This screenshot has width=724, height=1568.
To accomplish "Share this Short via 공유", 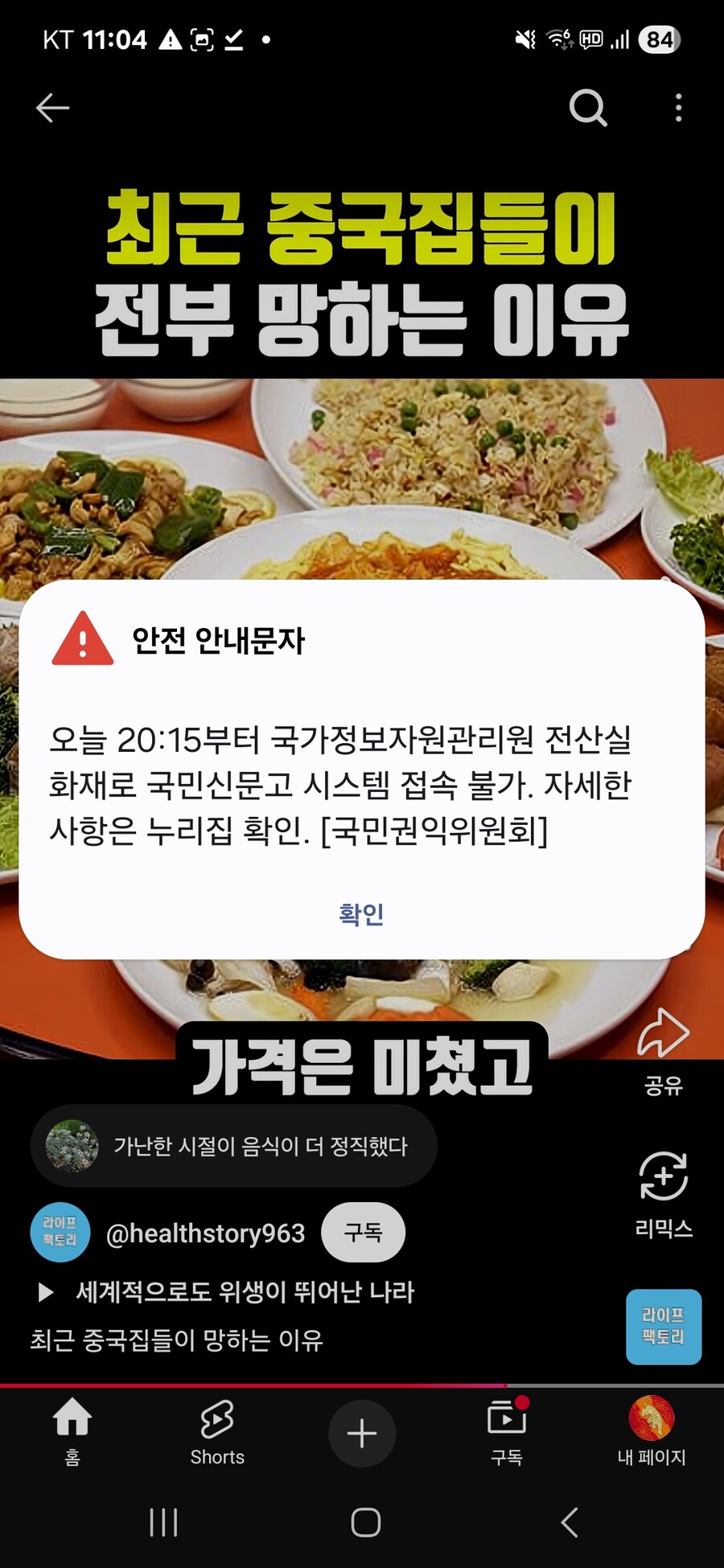I will (663, 1050).
